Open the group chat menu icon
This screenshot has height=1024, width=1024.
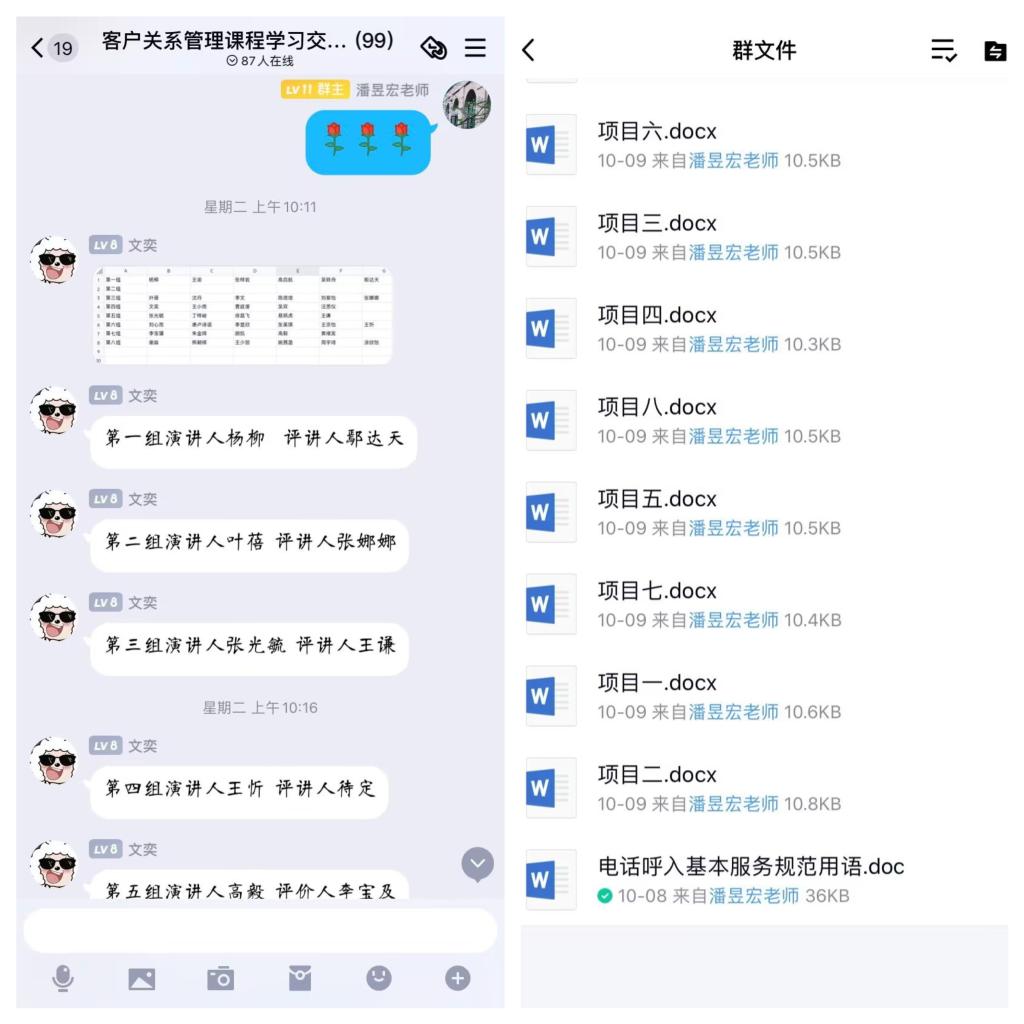pyautogui.click(x=475, y=47)
